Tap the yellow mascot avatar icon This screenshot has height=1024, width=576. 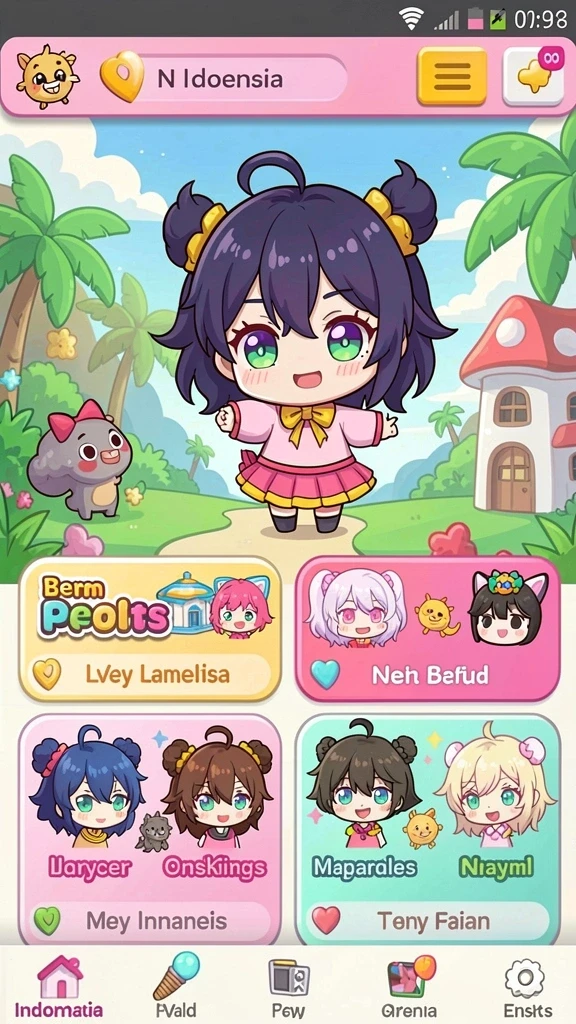coord(46,77)
